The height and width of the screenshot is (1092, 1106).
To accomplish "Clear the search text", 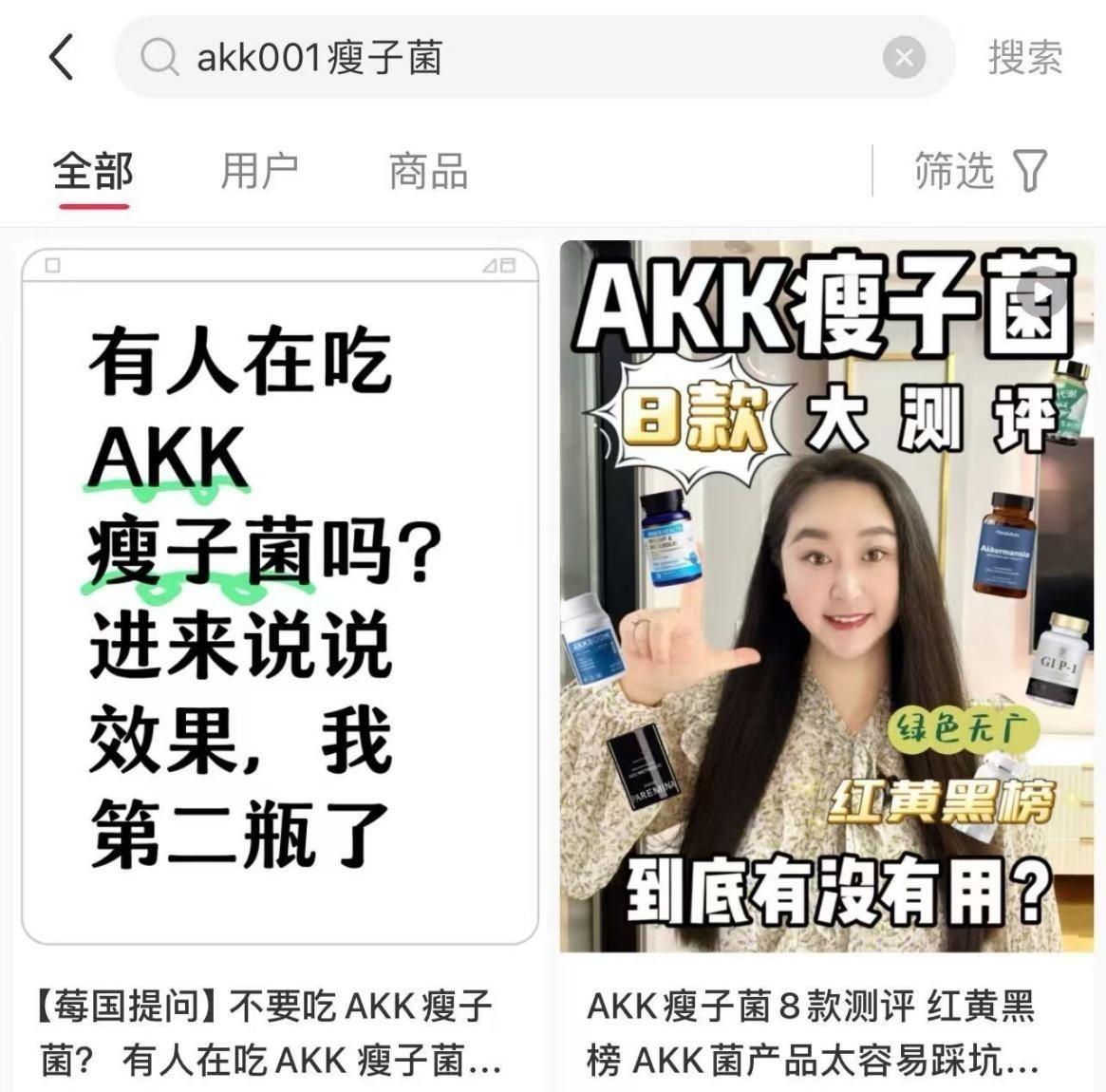I will click(x=903, y=58).
